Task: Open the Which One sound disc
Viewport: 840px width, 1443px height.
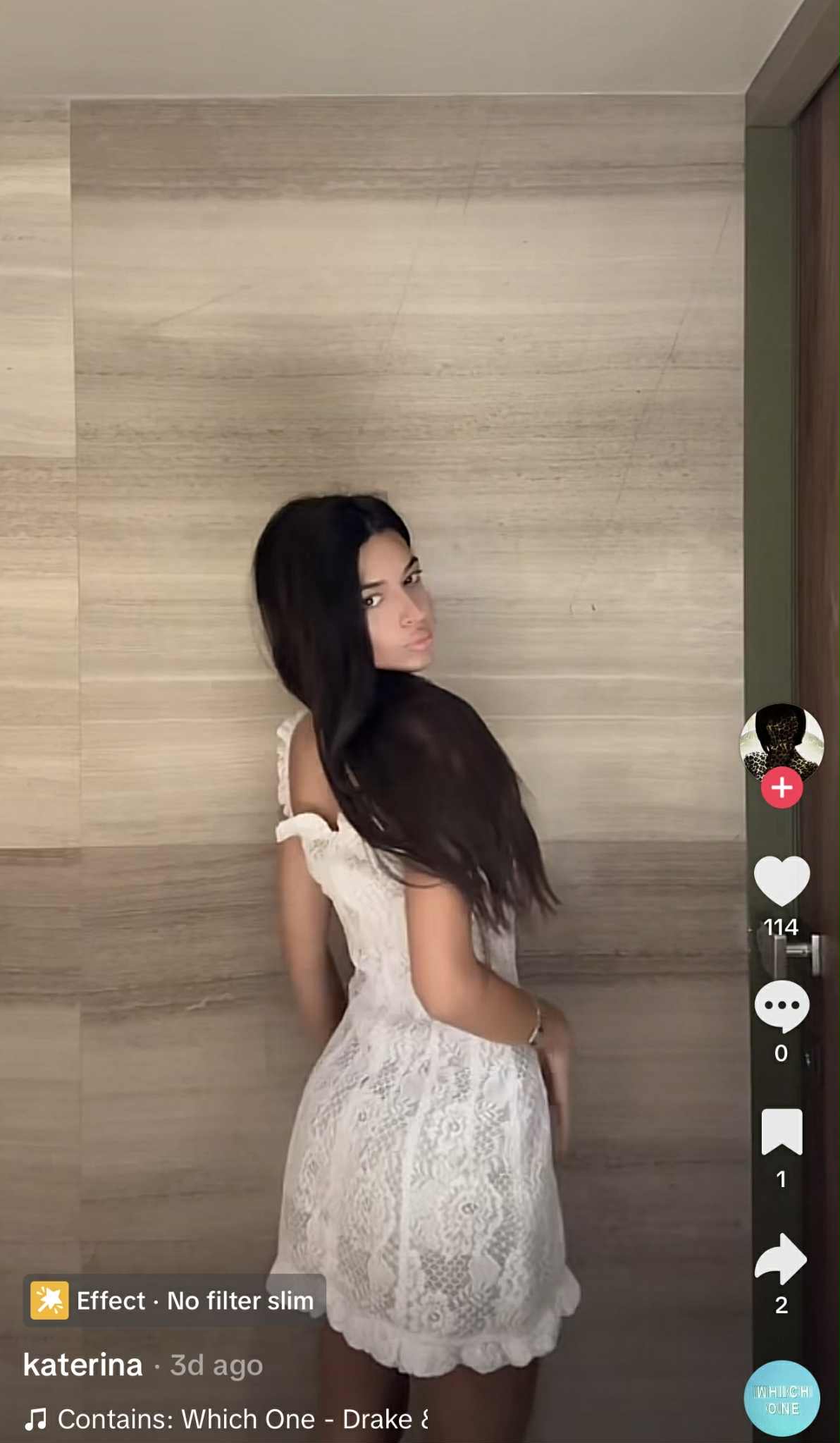Action: pos(782,1399)
